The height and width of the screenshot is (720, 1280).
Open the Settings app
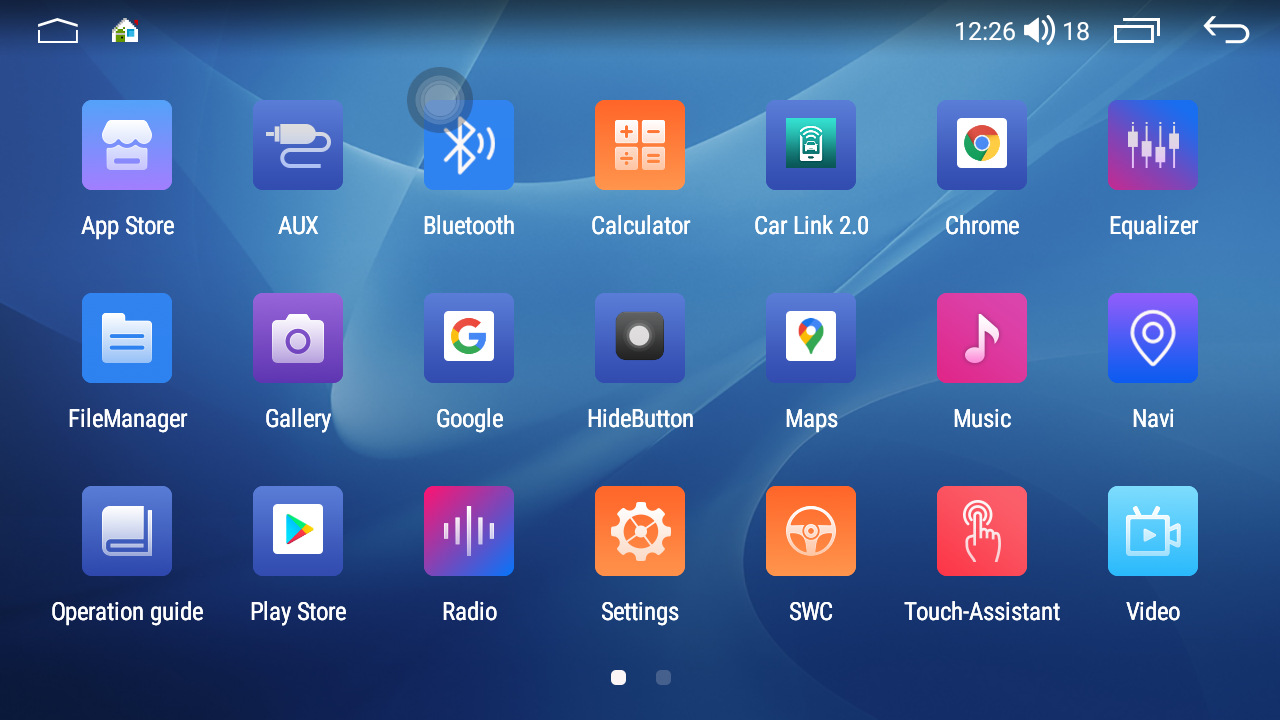(x=640, y=531)
